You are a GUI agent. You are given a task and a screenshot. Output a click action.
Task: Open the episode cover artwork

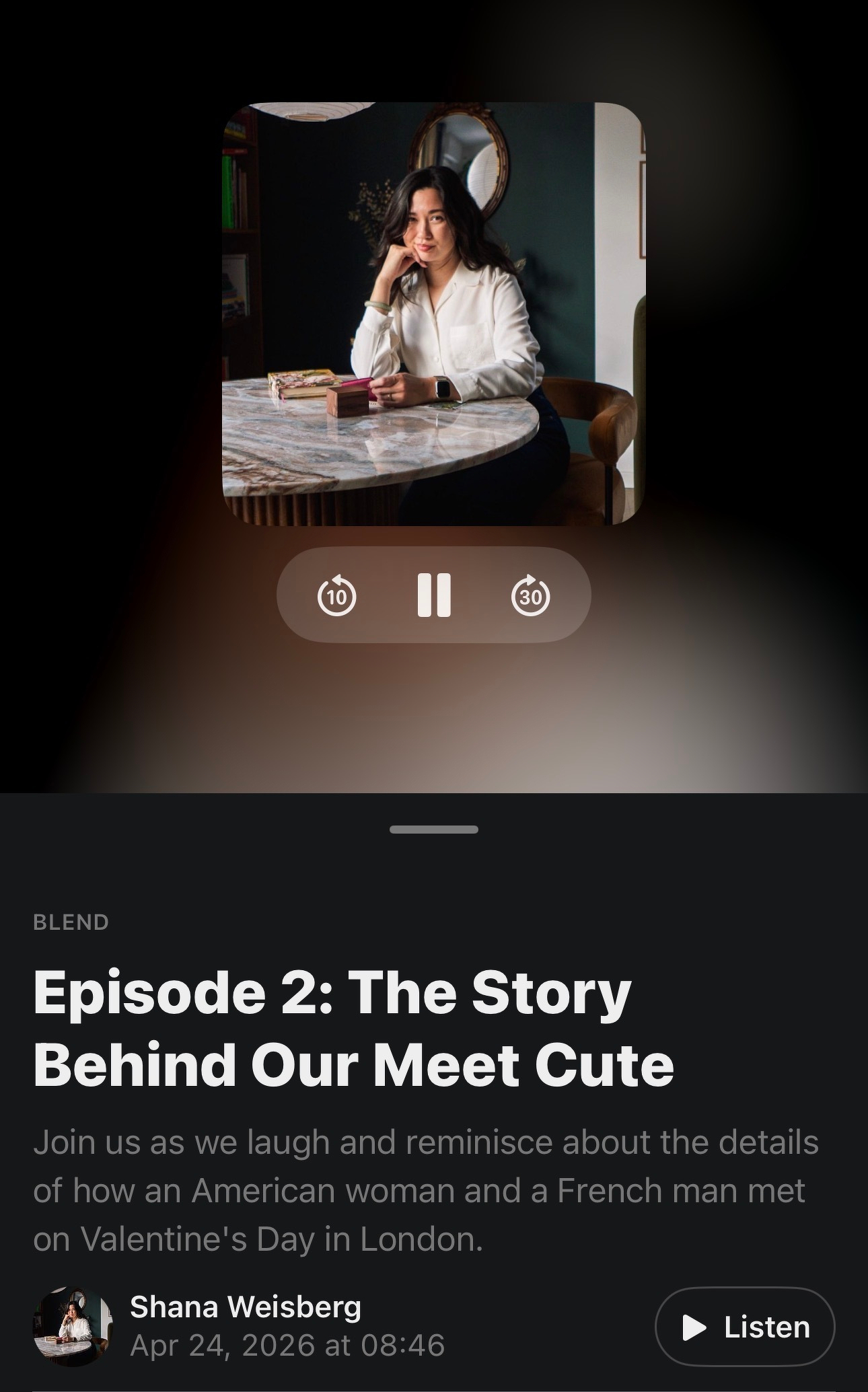[434, 314]
